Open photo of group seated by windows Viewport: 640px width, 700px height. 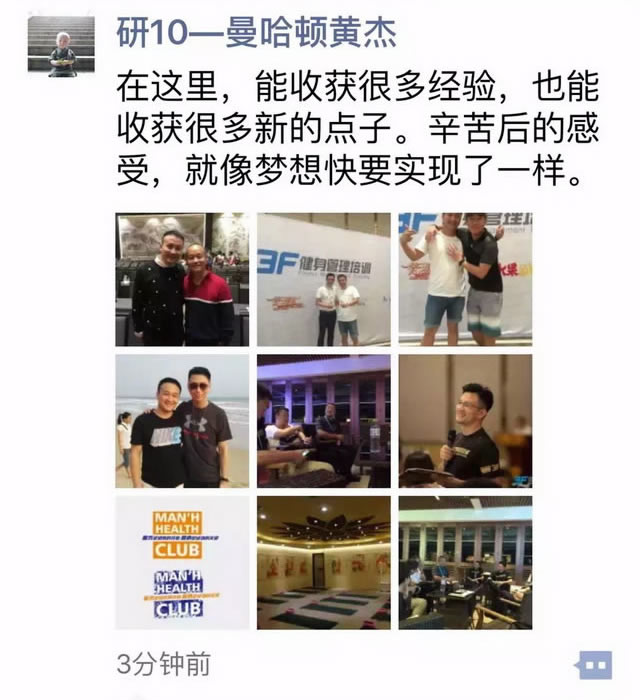tap(465, 563)
